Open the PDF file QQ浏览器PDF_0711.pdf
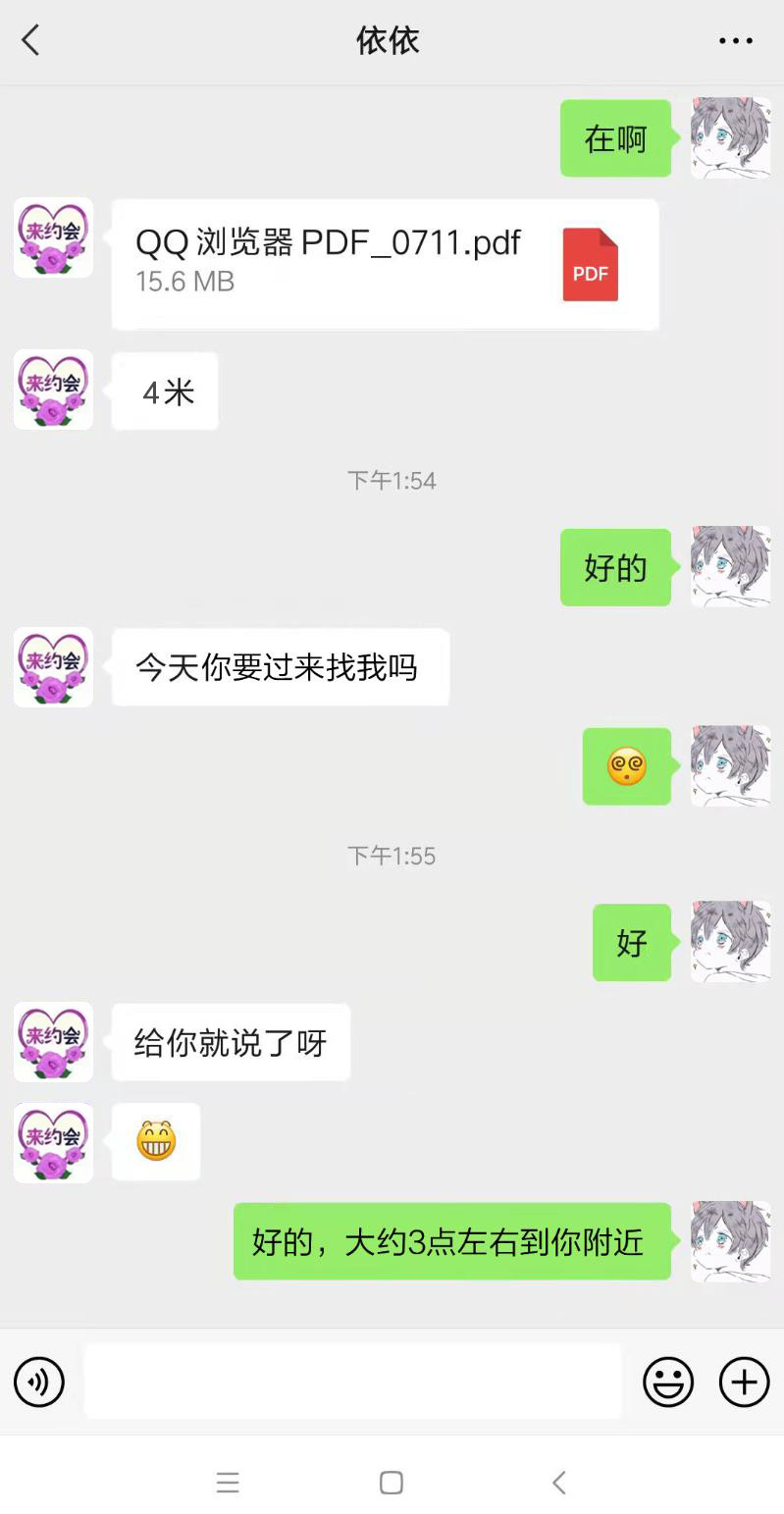The width and height of the screenshot is (784, 1514). point(324,244)
